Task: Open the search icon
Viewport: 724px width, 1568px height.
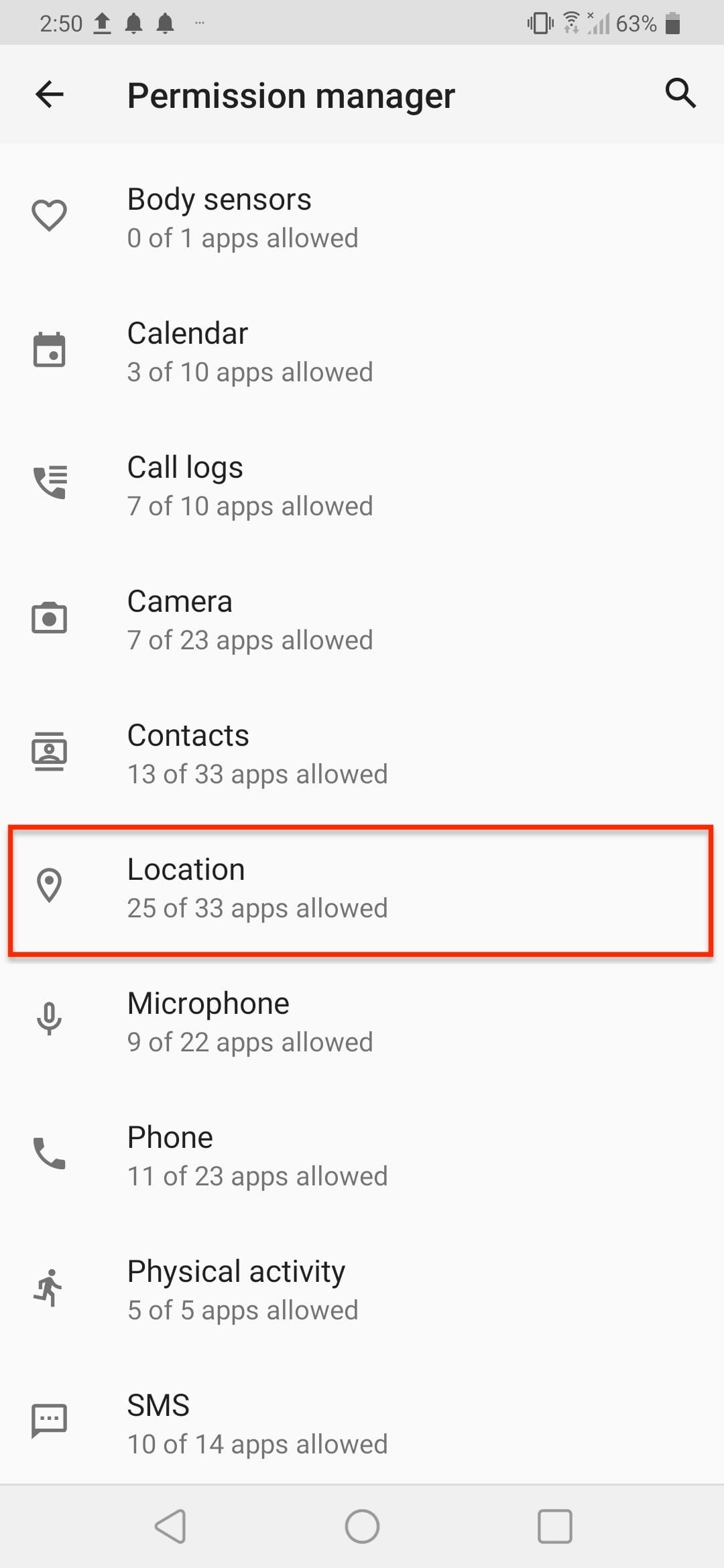Action: coord(680,93)
